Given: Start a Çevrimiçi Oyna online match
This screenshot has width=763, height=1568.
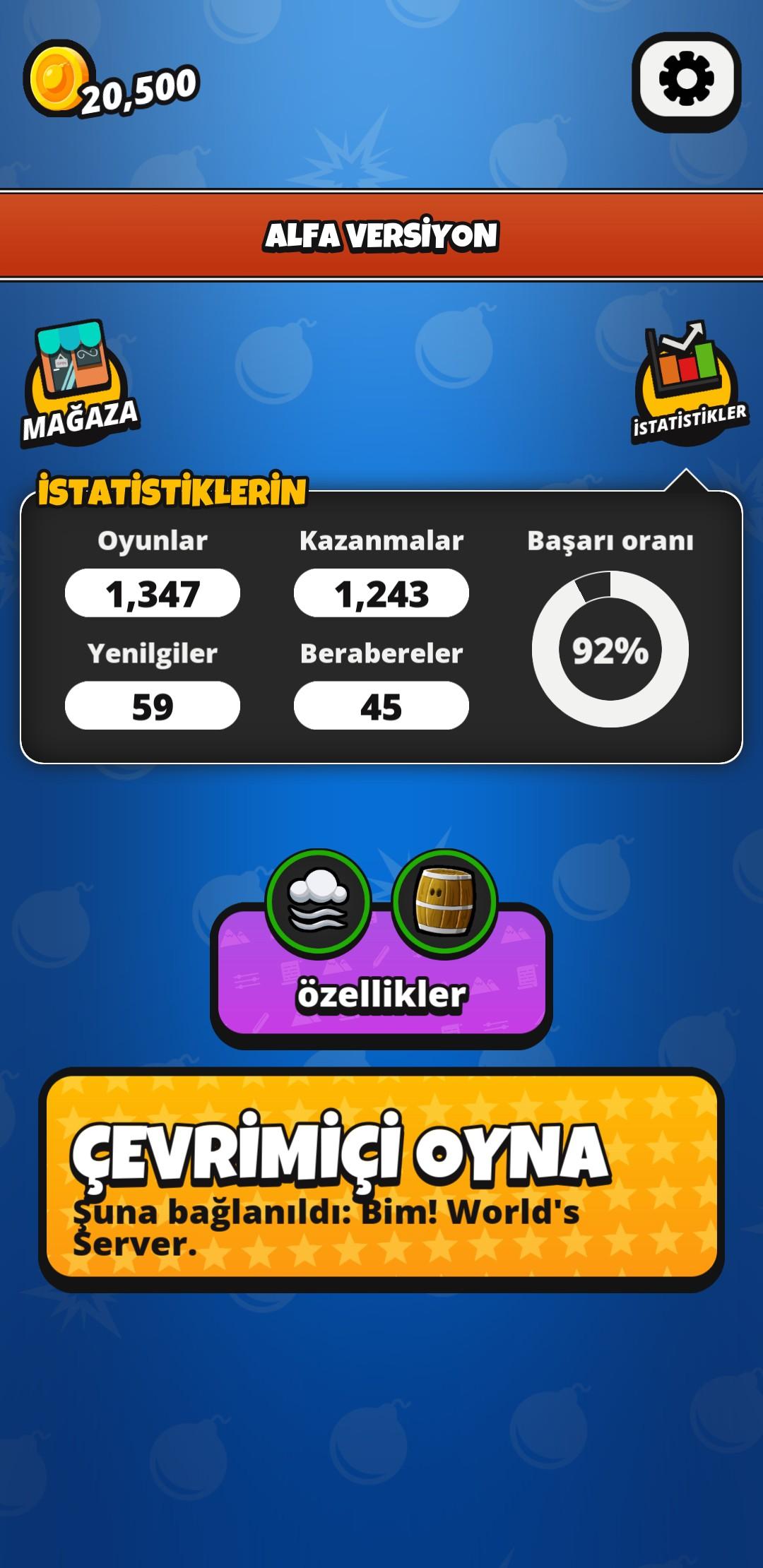Looking at the screenshot, I should 381,1178.
